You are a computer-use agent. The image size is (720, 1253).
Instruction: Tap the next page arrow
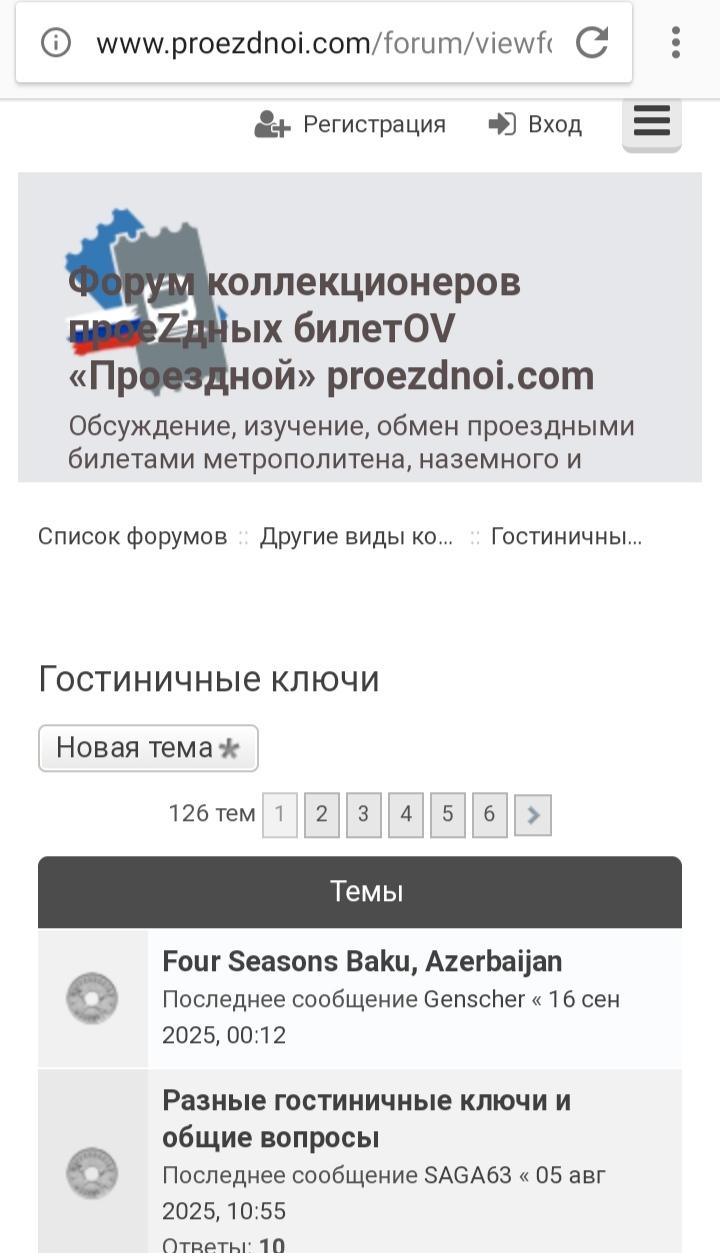533,816
